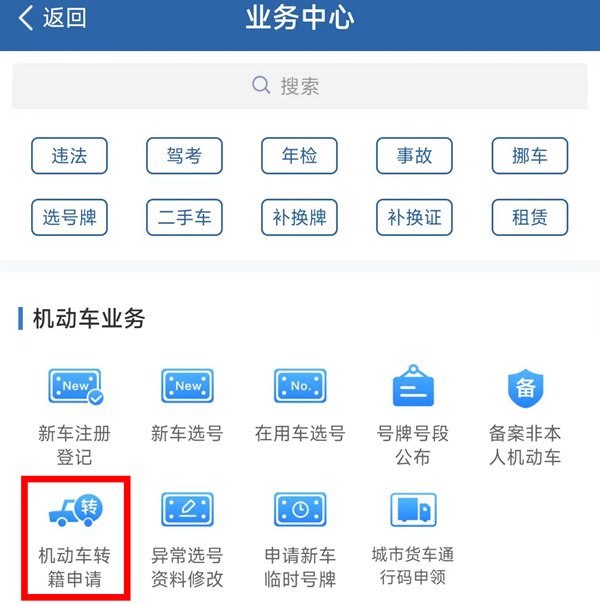Choose the 补换证 chip
This screenshot has height=604, width=600.
[x=414, y=217]
